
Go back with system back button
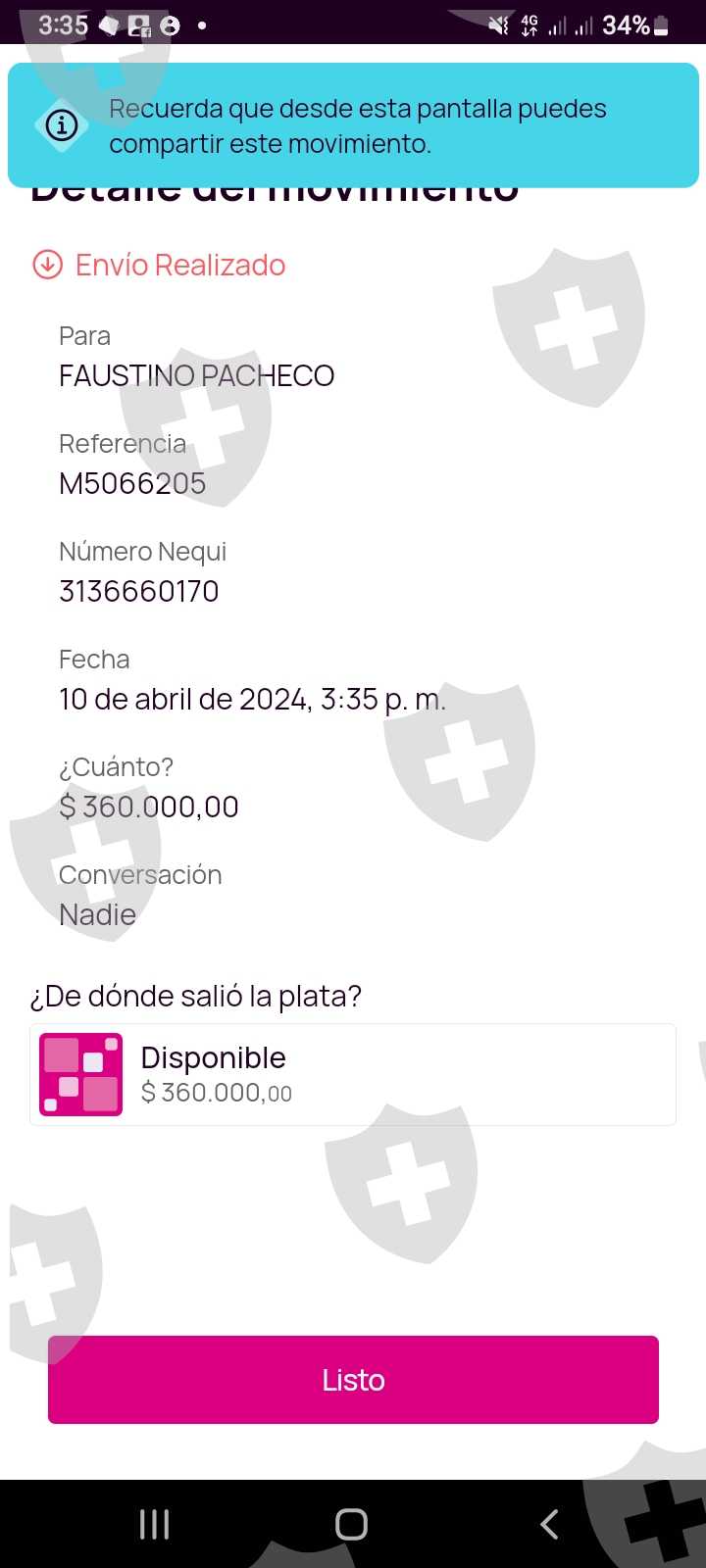(550, 1524)
